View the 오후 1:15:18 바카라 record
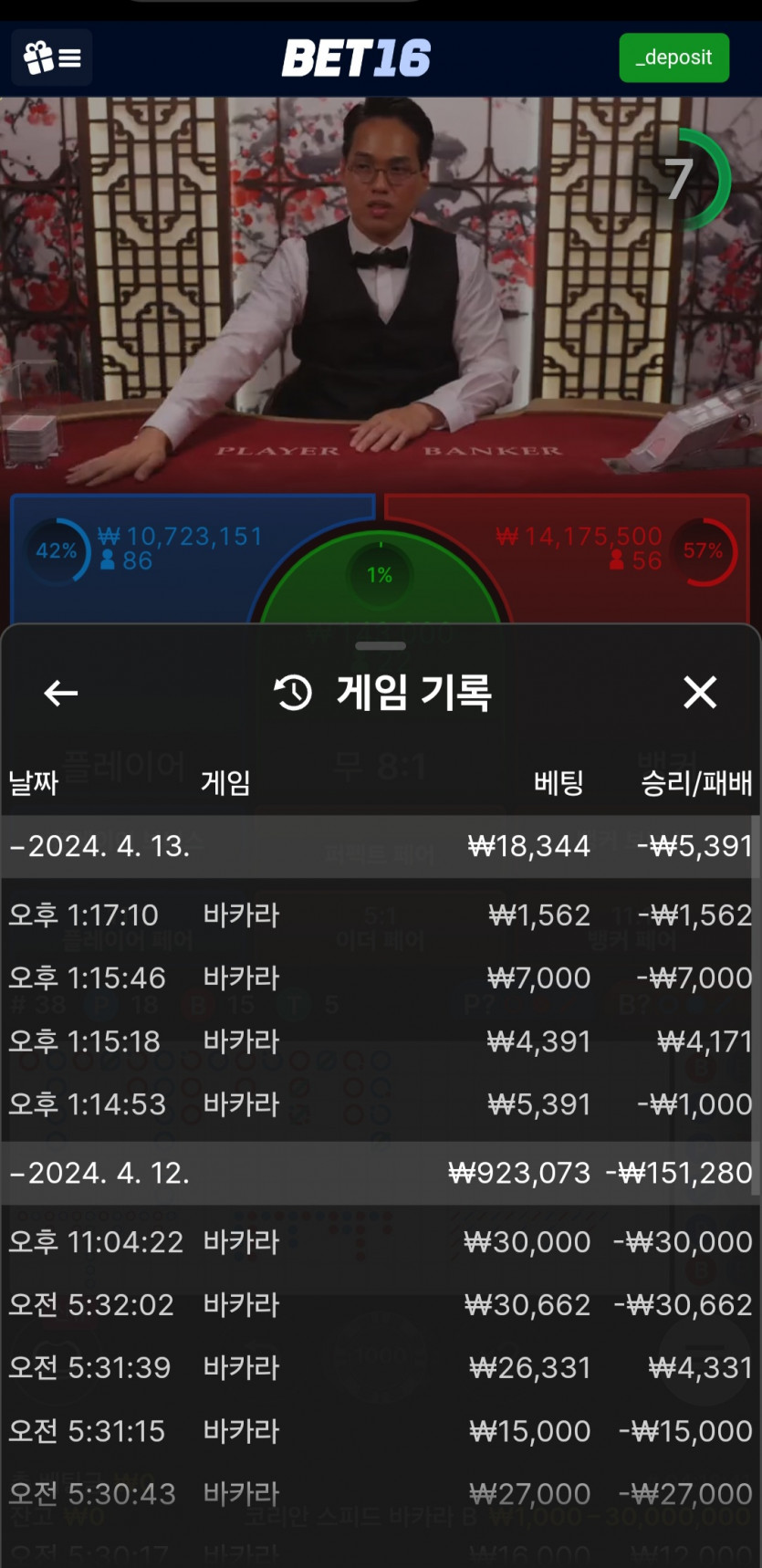 coord(380,1041)
